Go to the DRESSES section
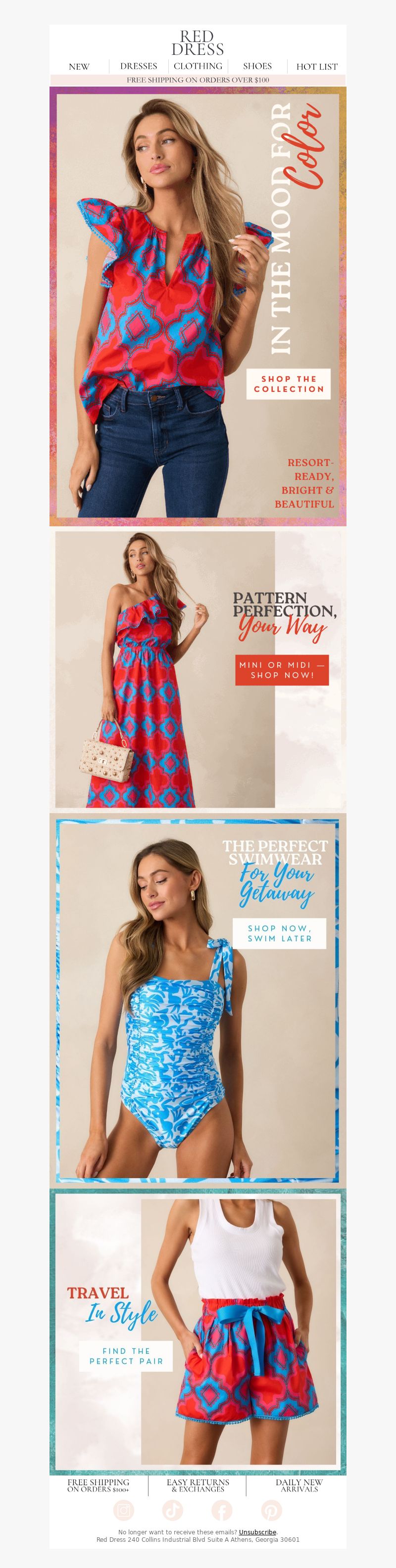 [x=139, y=66]
